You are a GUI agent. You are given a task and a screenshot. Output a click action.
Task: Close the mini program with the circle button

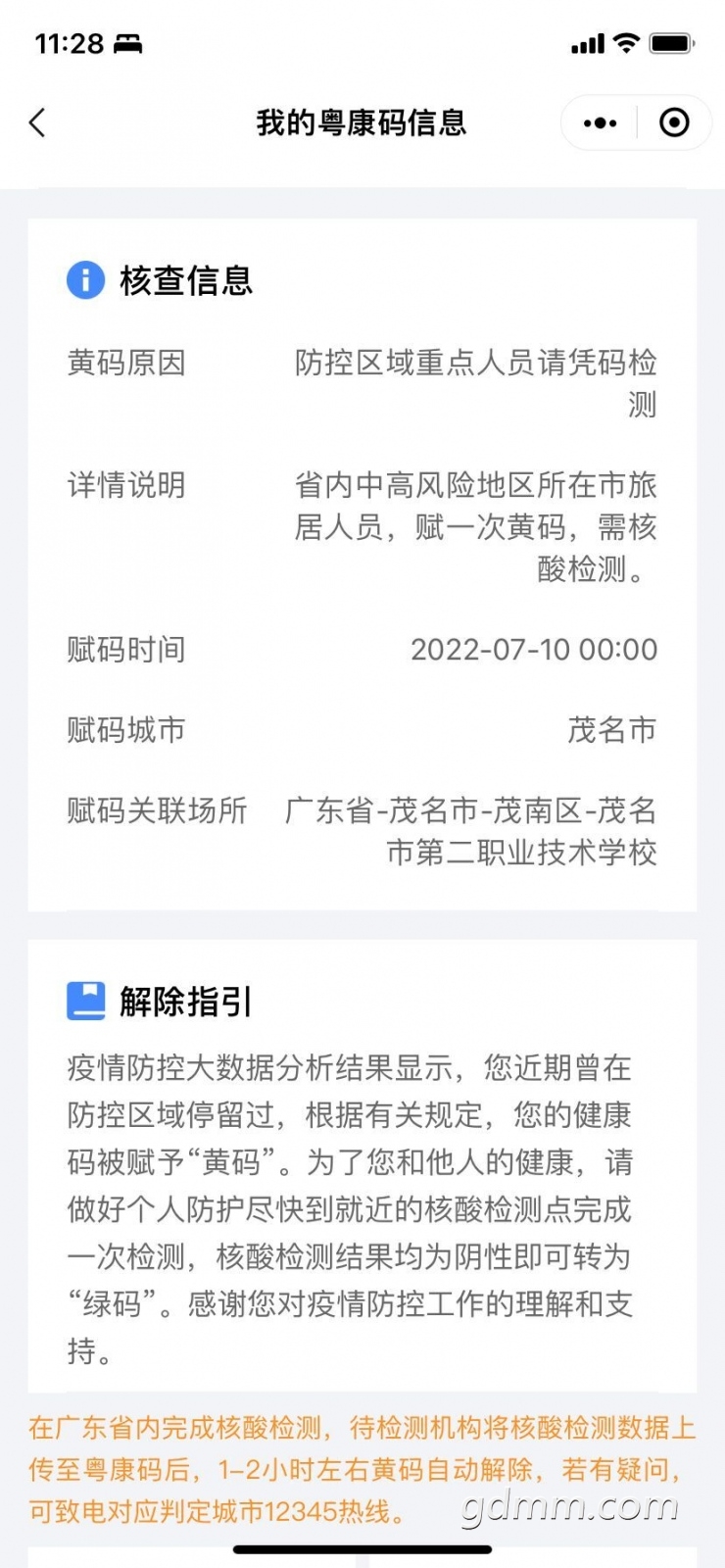tap(674, 122)
